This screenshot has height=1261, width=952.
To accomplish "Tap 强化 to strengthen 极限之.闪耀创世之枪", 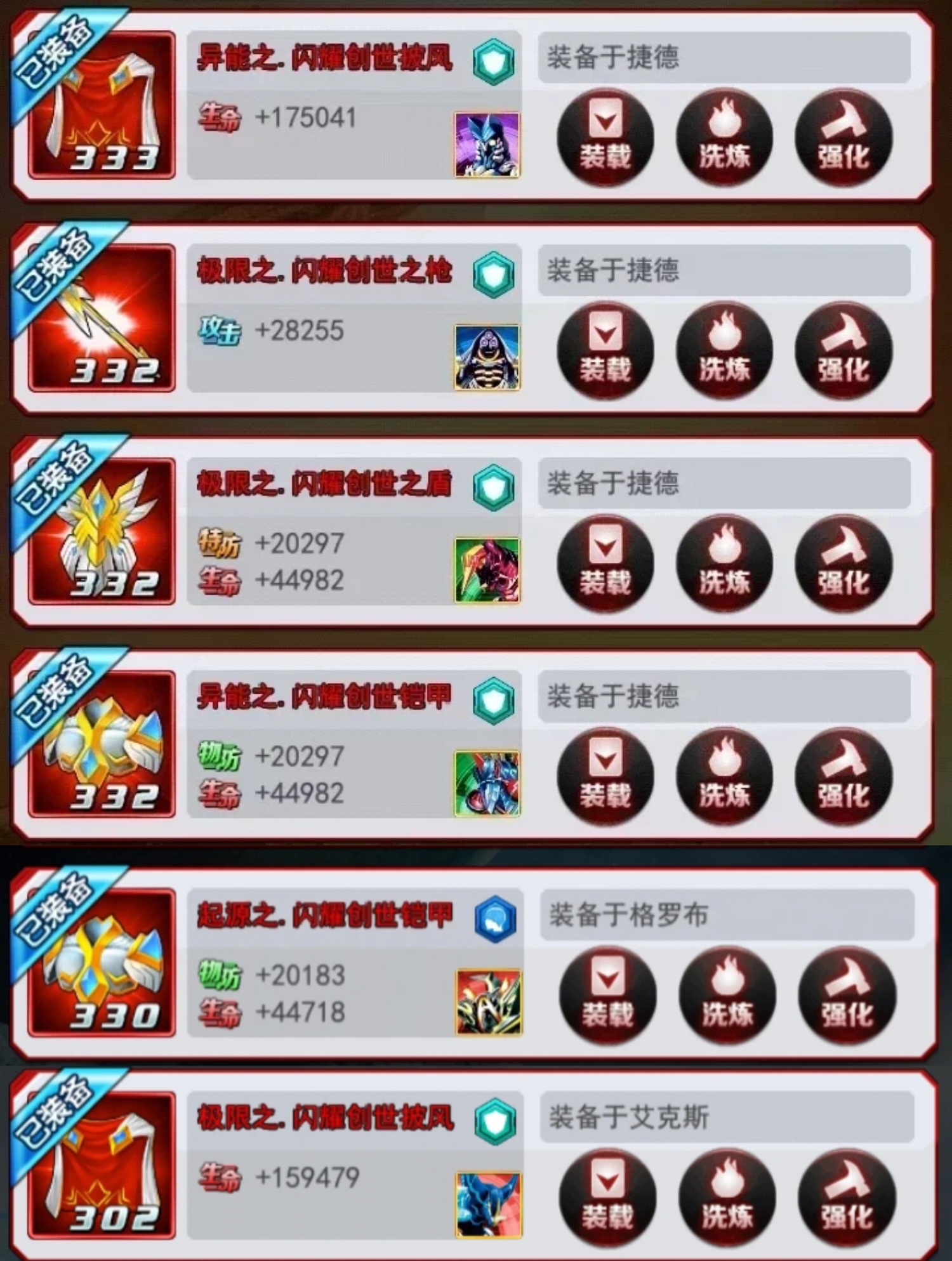I will pyautogui.click(x=843, y=350).
